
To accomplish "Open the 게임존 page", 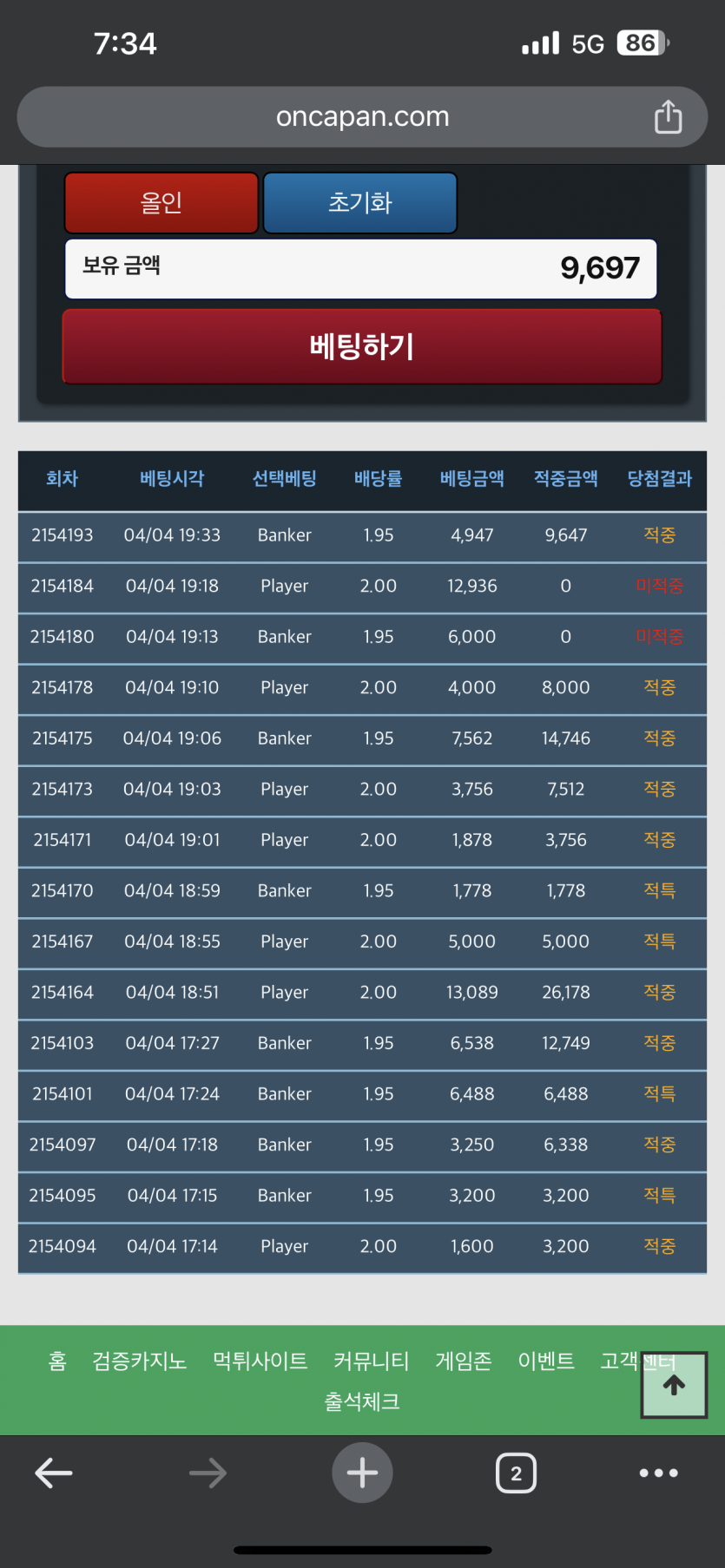I will [464, 1361].
